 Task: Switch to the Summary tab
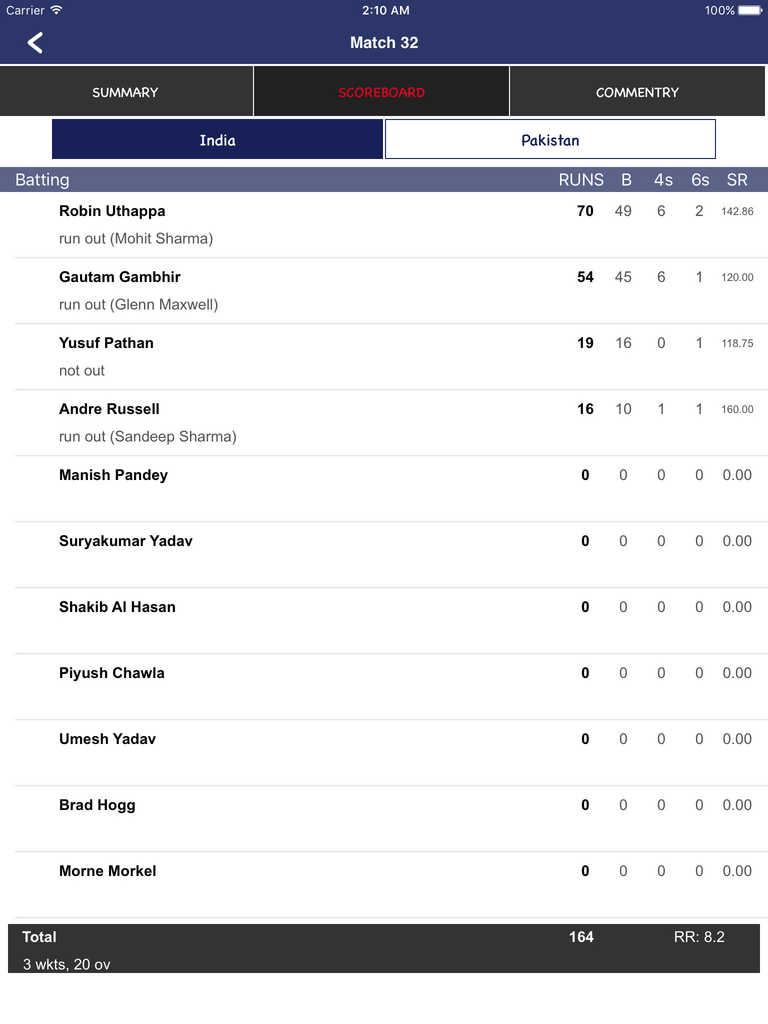(126, 92)
